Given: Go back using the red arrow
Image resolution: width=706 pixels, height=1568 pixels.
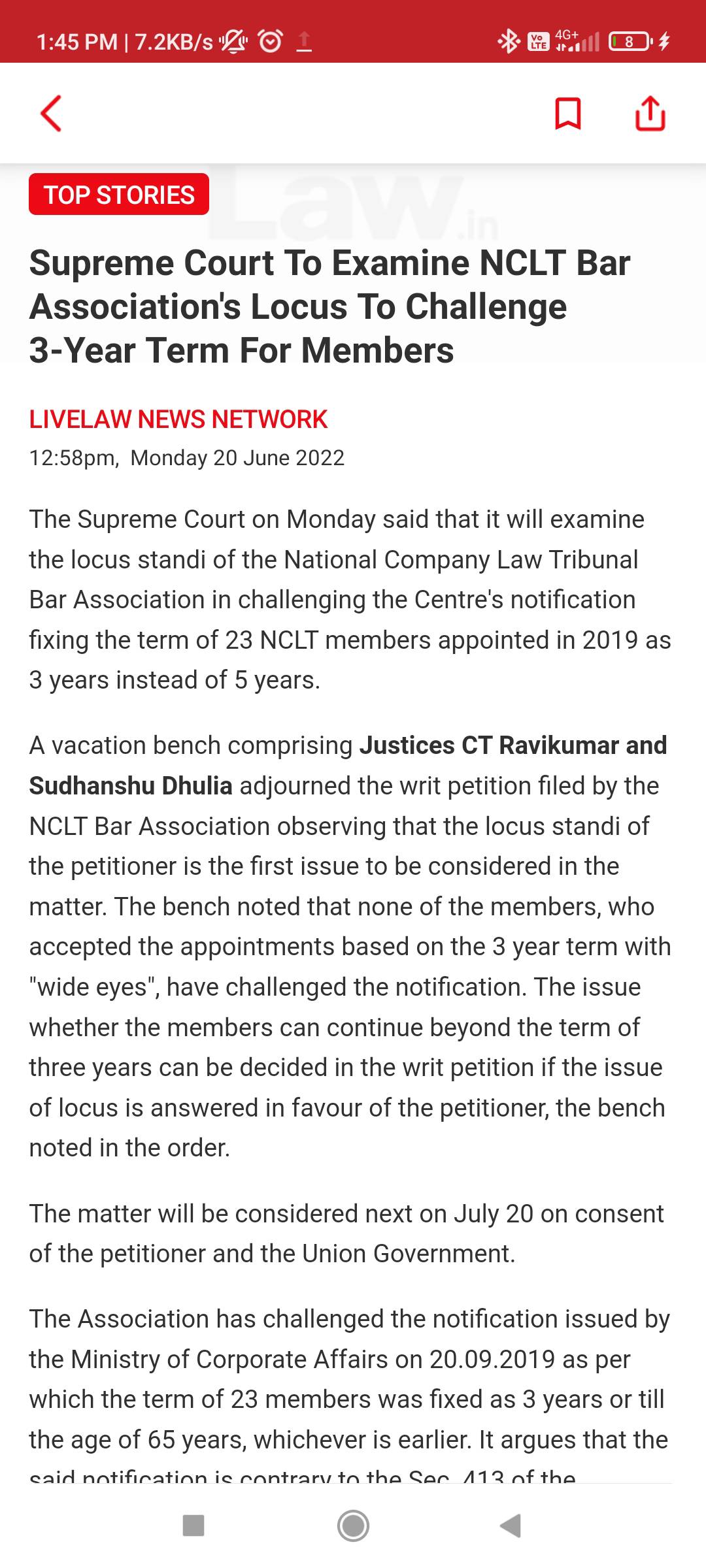Looking at the screenshot, I should pyautogui.click(x=51, y=114).
